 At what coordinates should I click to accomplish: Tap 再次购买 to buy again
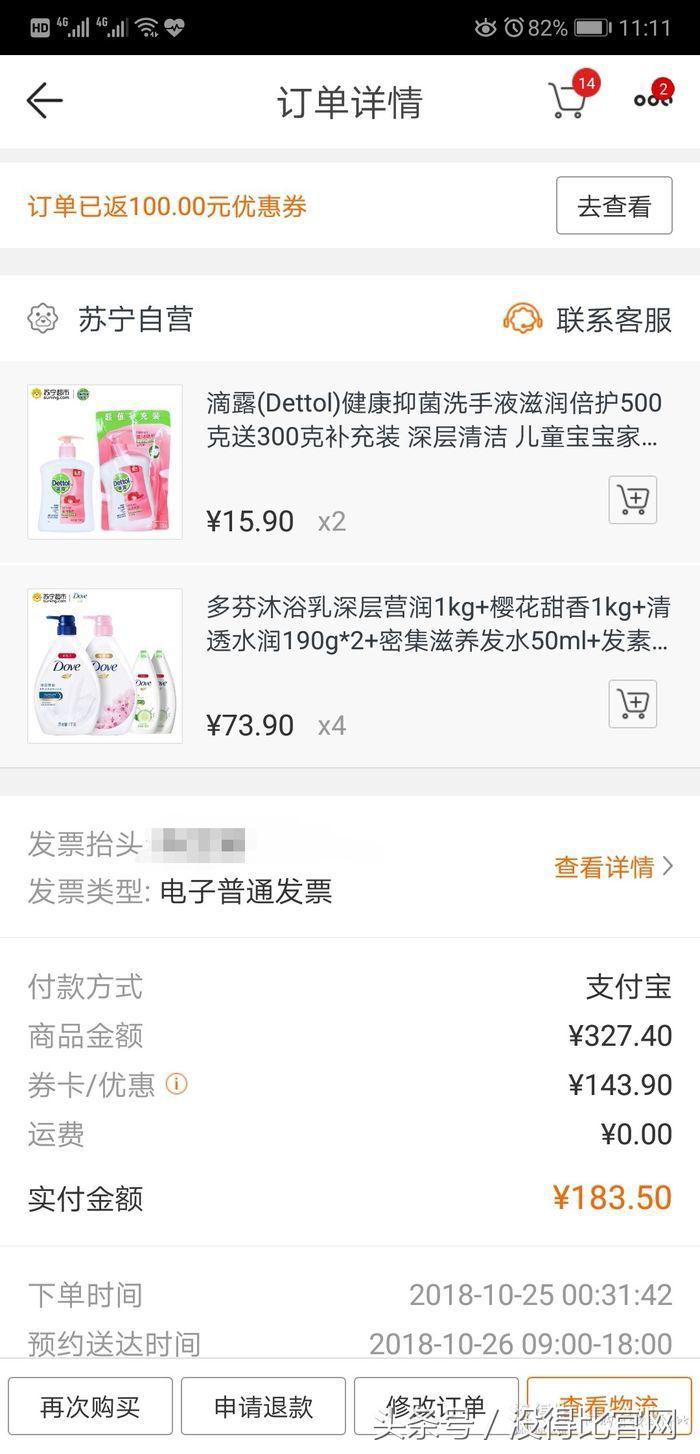91,1406
